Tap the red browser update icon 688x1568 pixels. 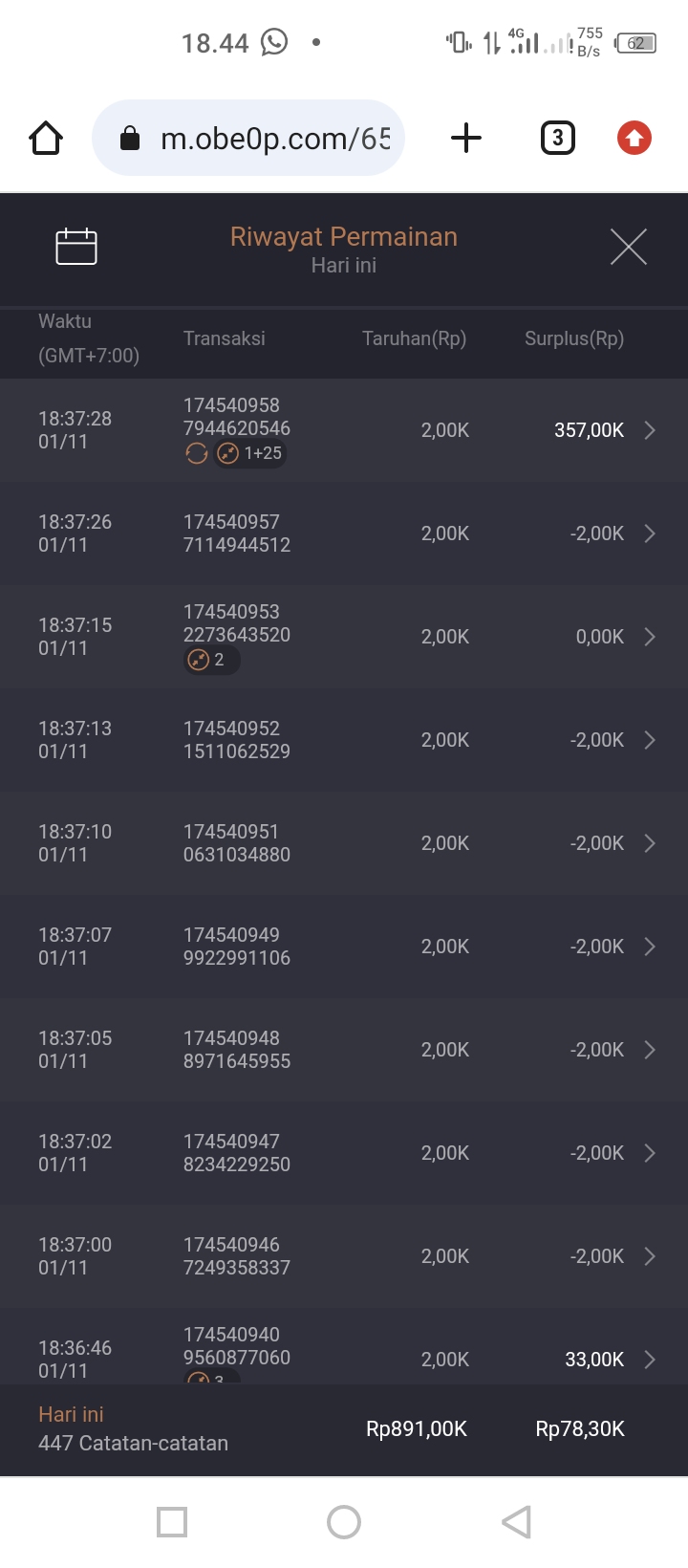coord(634,139)
